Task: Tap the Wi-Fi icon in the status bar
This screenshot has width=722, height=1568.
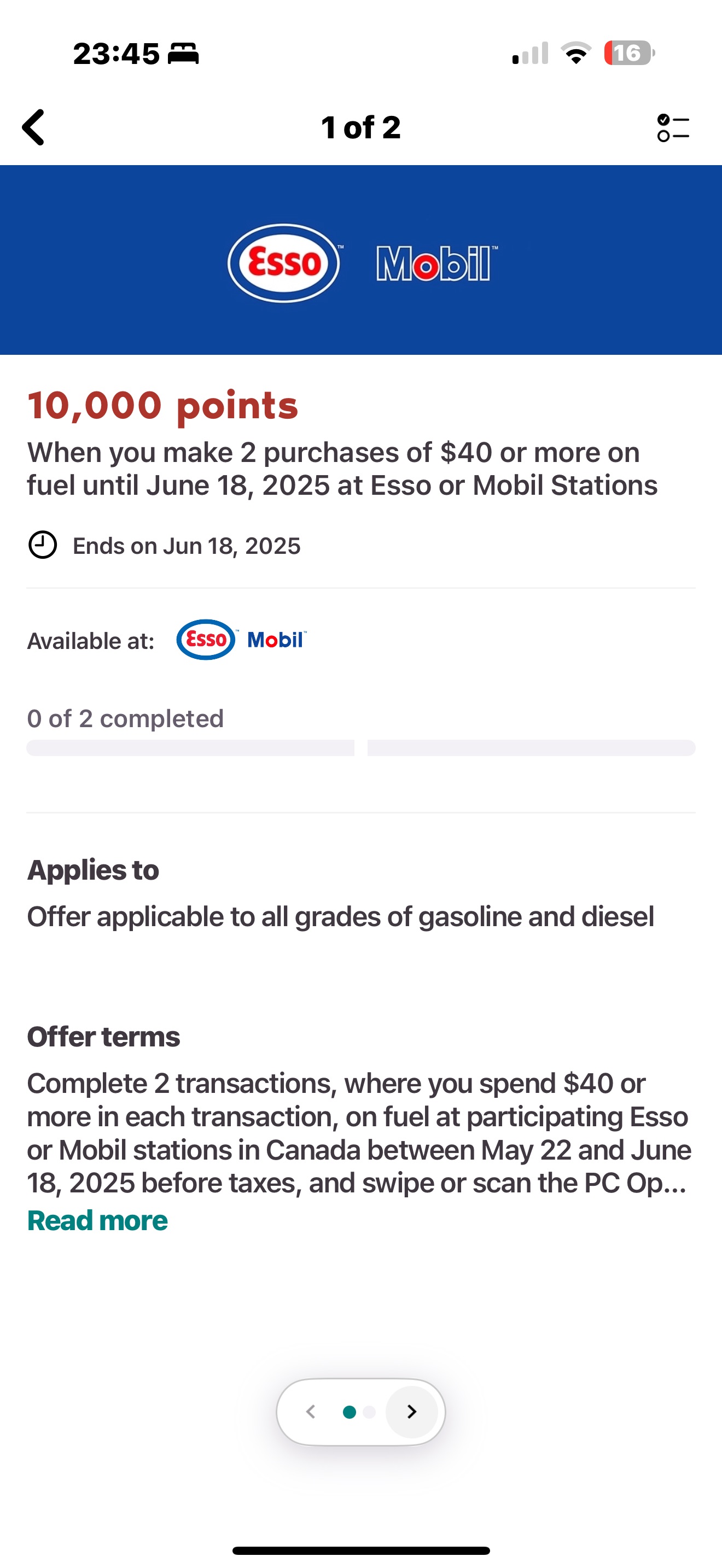Action: (576, 54)
